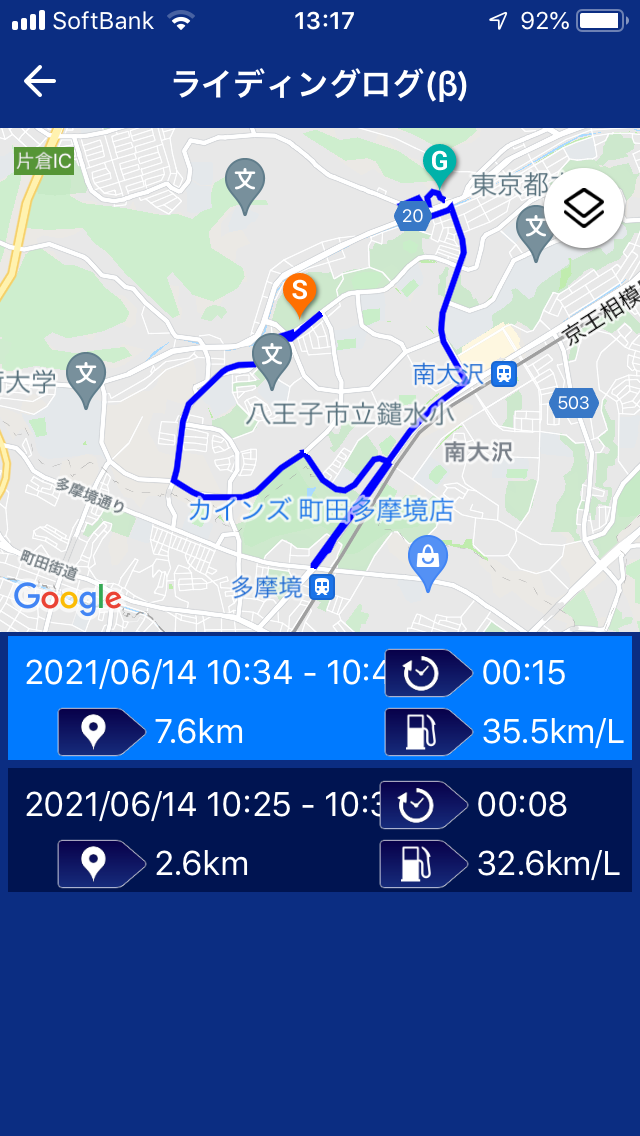Open the 多摩境 station icon on the map
This screenshot has width=640, height=1136.
pyautogui.click(x=322, y=586)
